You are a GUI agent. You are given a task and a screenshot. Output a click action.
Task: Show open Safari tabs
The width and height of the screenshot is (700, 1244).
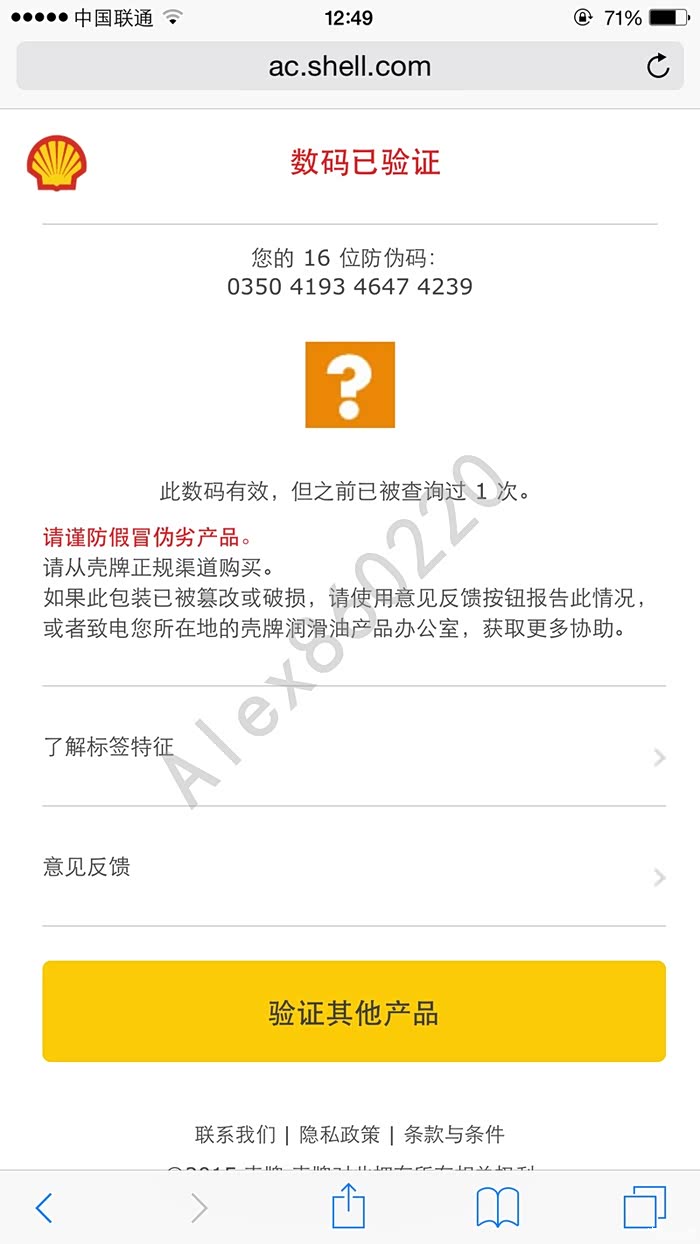point(645,1207)
